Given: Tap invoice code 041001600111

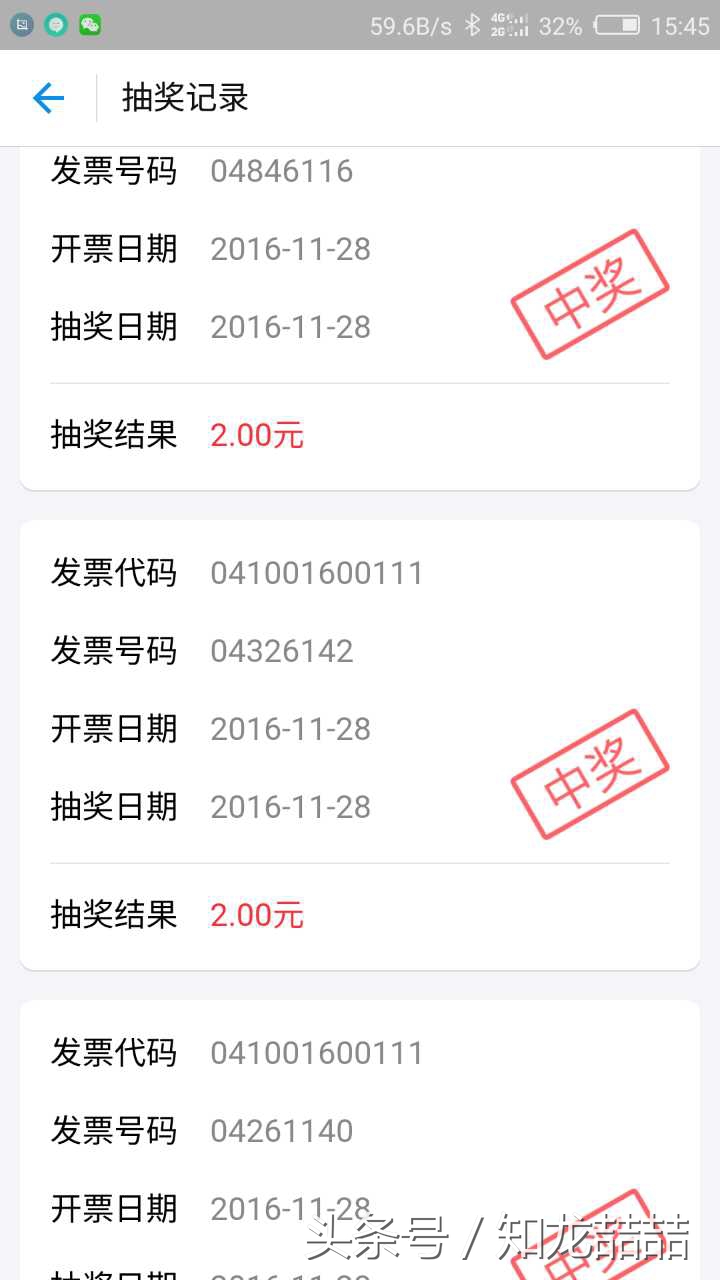Looking at the screenshot, I should (317, 572).
